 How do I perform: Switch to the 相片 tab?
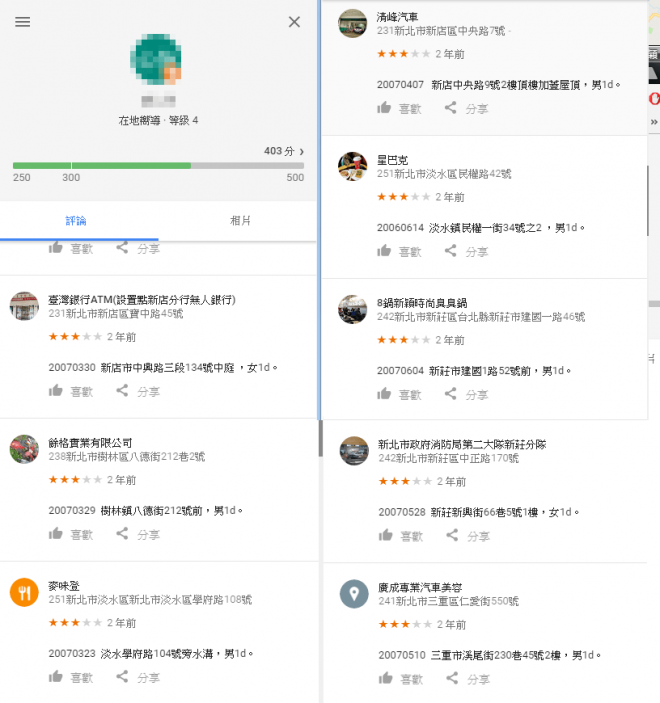point(240,220)
